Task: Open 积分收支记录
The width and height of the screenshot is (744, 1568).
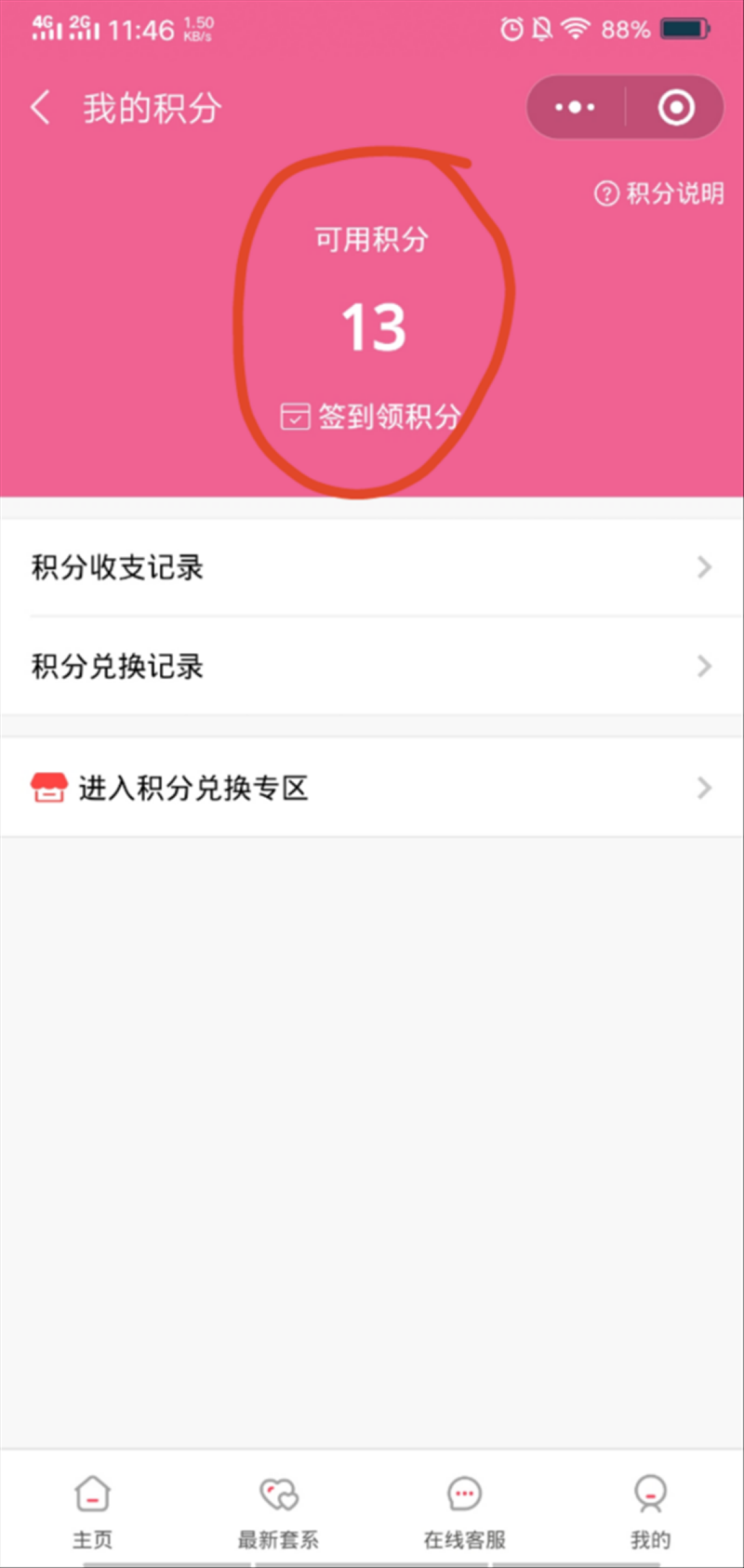Action: click(372, 567)
